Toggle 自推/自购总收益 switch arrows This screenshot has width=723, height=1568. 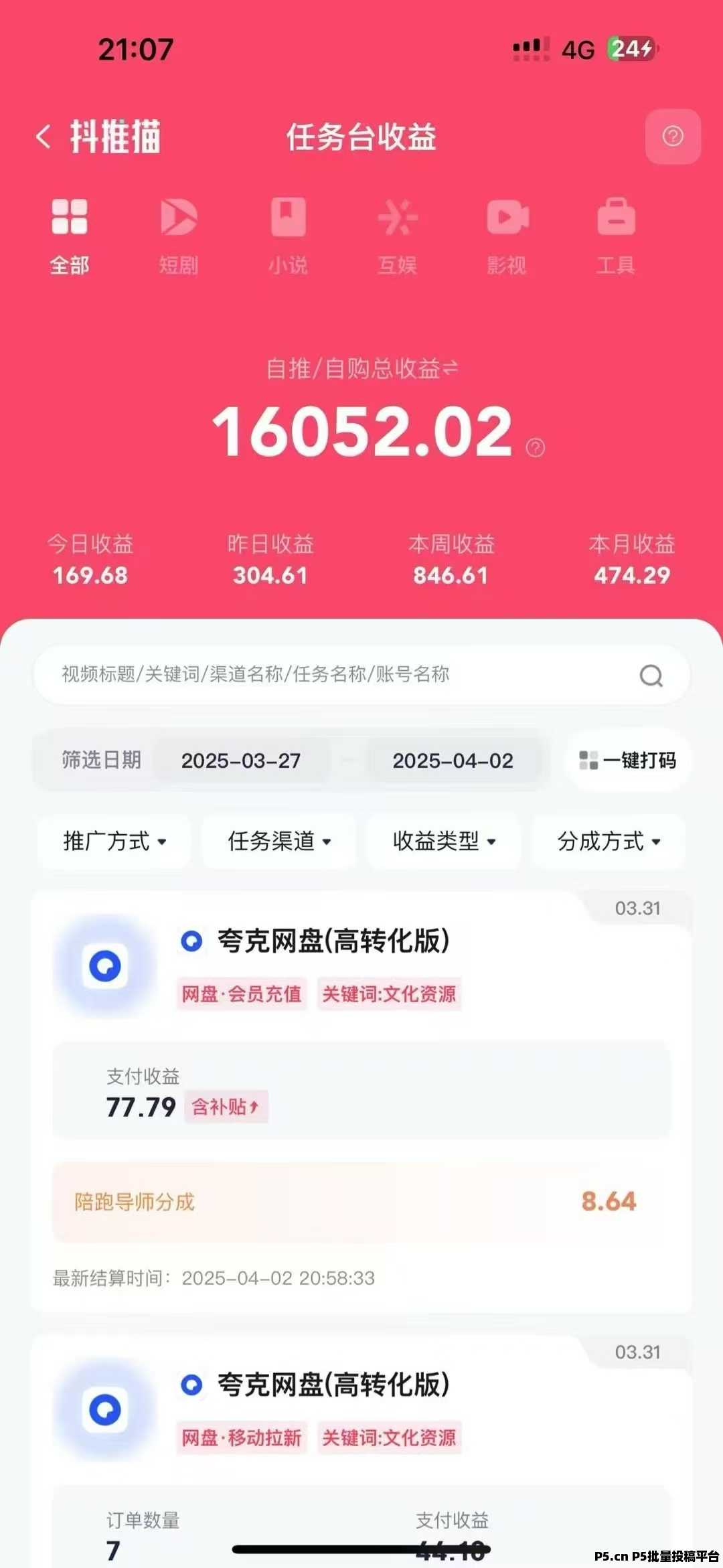(x=451, y=368)
